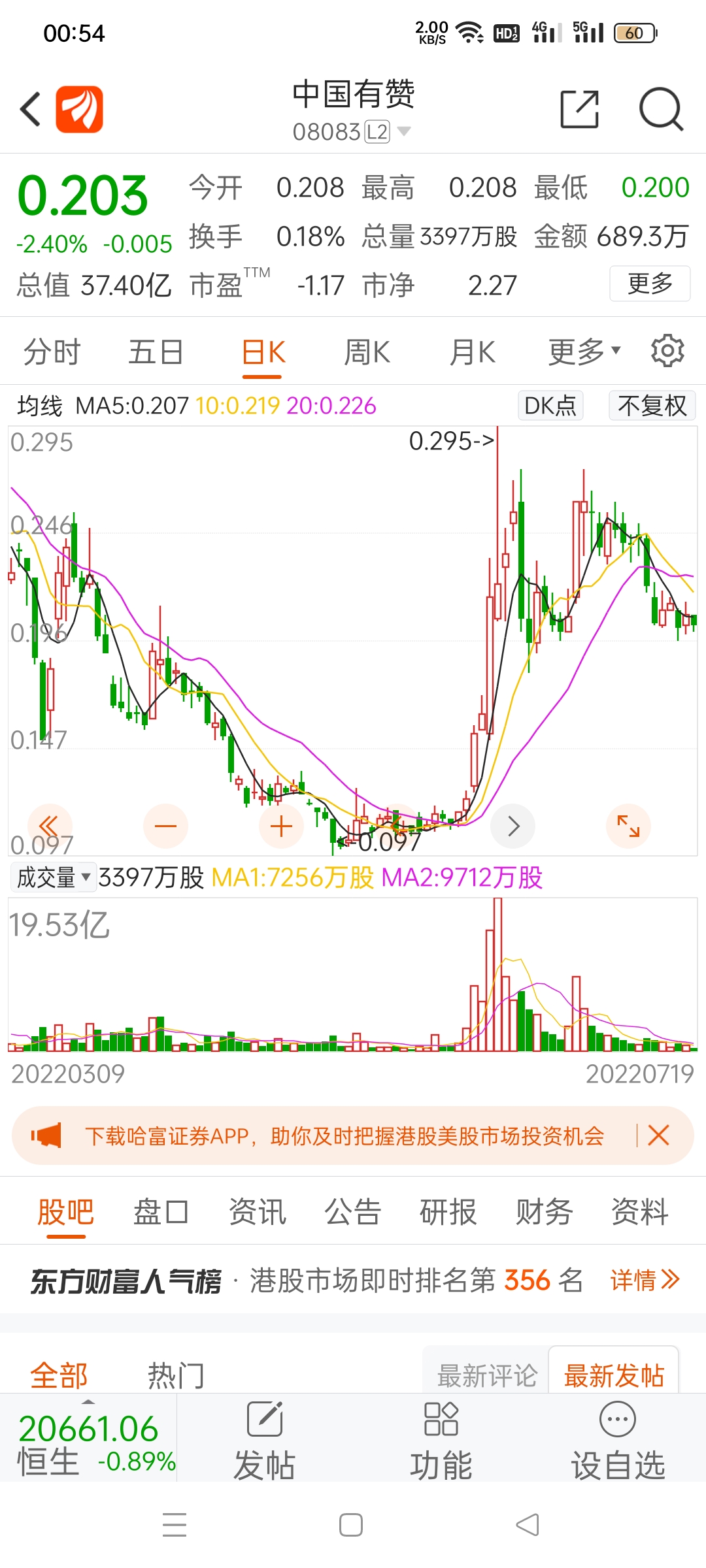
Task: Open chart settings gear
Action: pos(667,351)
